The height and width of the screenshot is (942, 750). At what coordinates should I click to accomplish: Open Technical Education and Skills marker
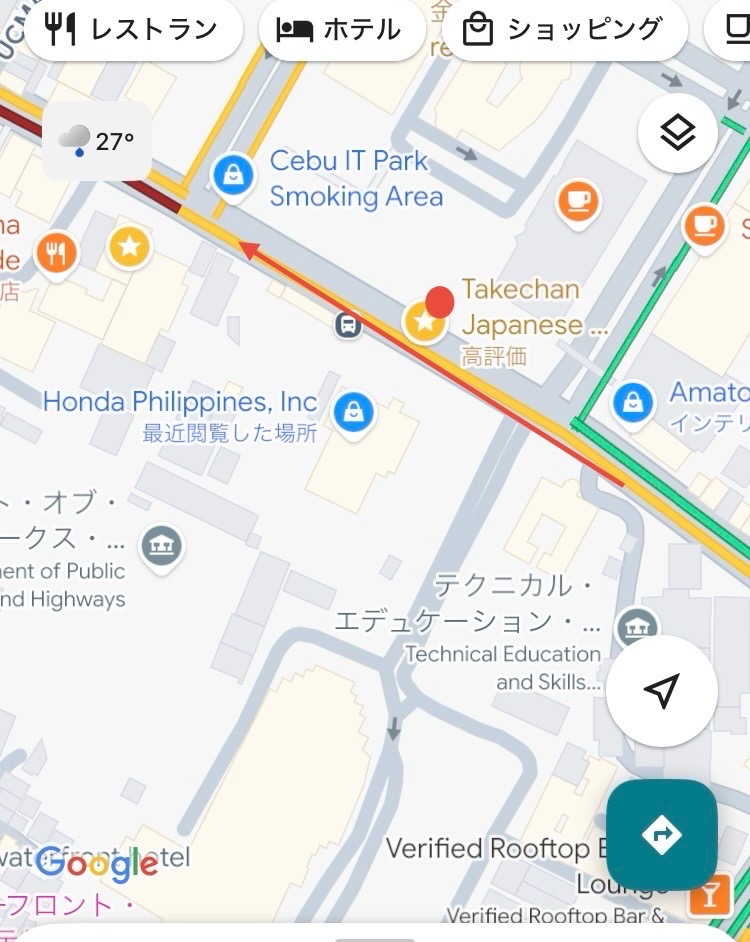pyautogui.click(x=635, y=627)
